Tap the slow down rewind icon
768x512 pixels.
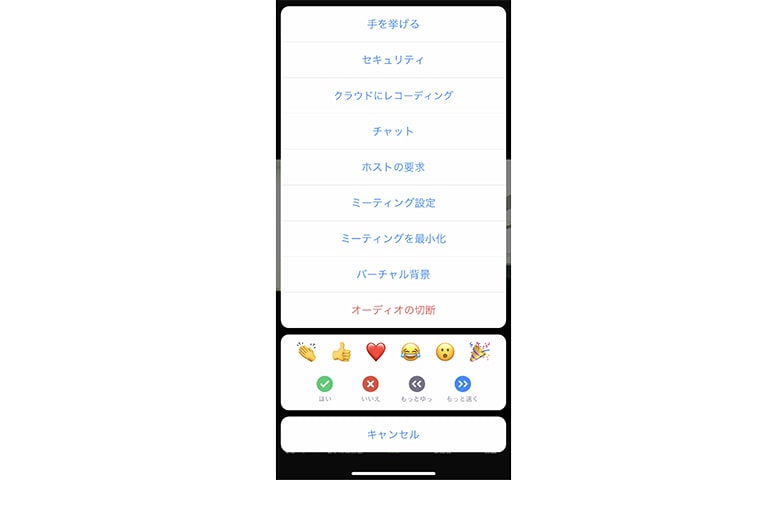coord(417,384)
